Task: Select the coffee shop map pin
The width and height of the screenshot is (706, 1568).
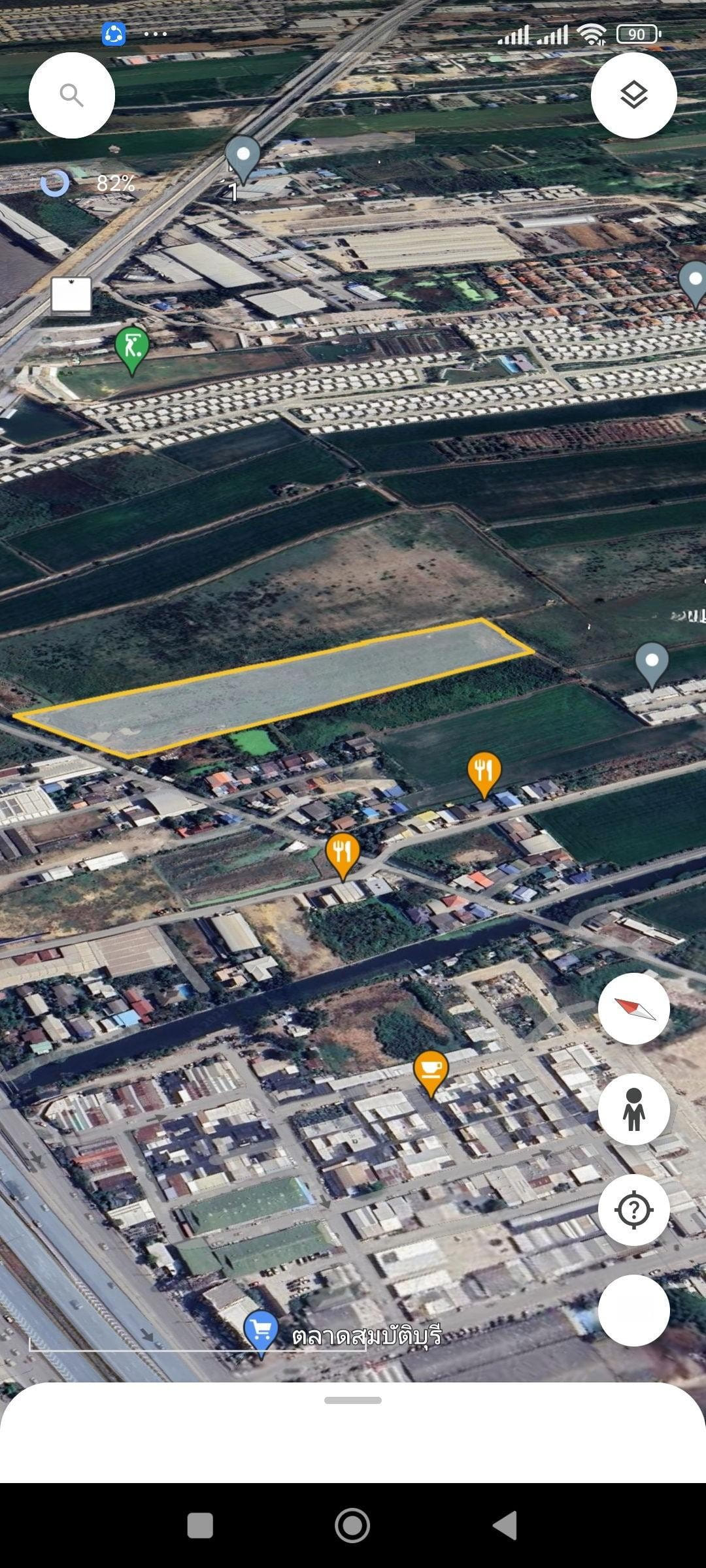Action: [431, 1071]
